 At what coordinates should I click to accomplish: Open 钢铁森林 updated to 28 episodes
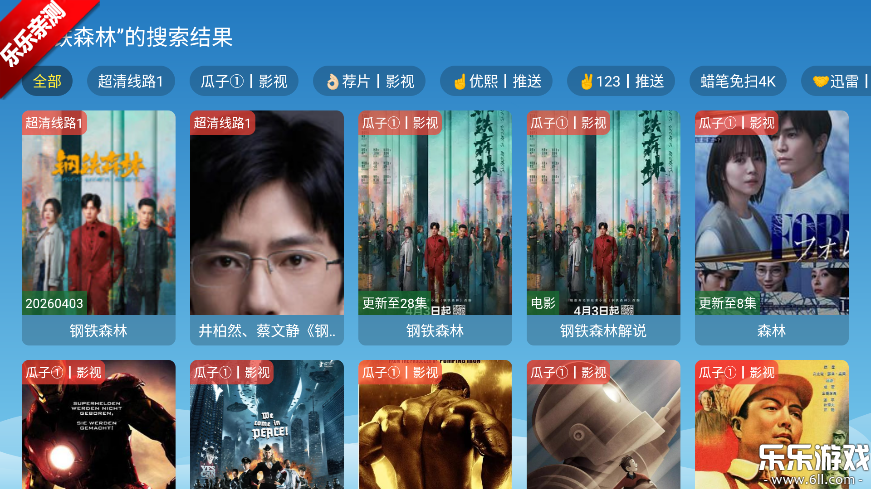click(435, 227)
